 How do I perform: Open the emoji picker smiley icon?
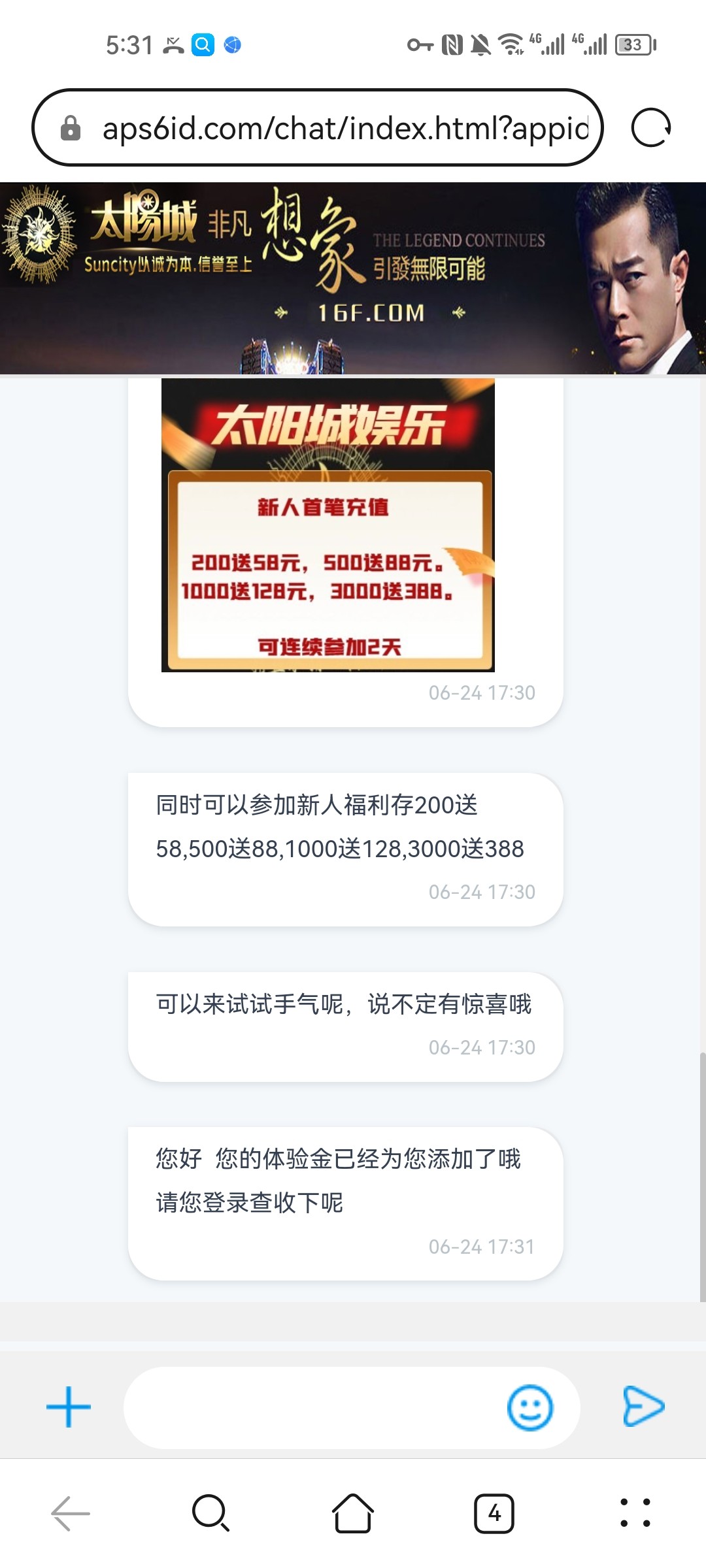(529, 1407)
